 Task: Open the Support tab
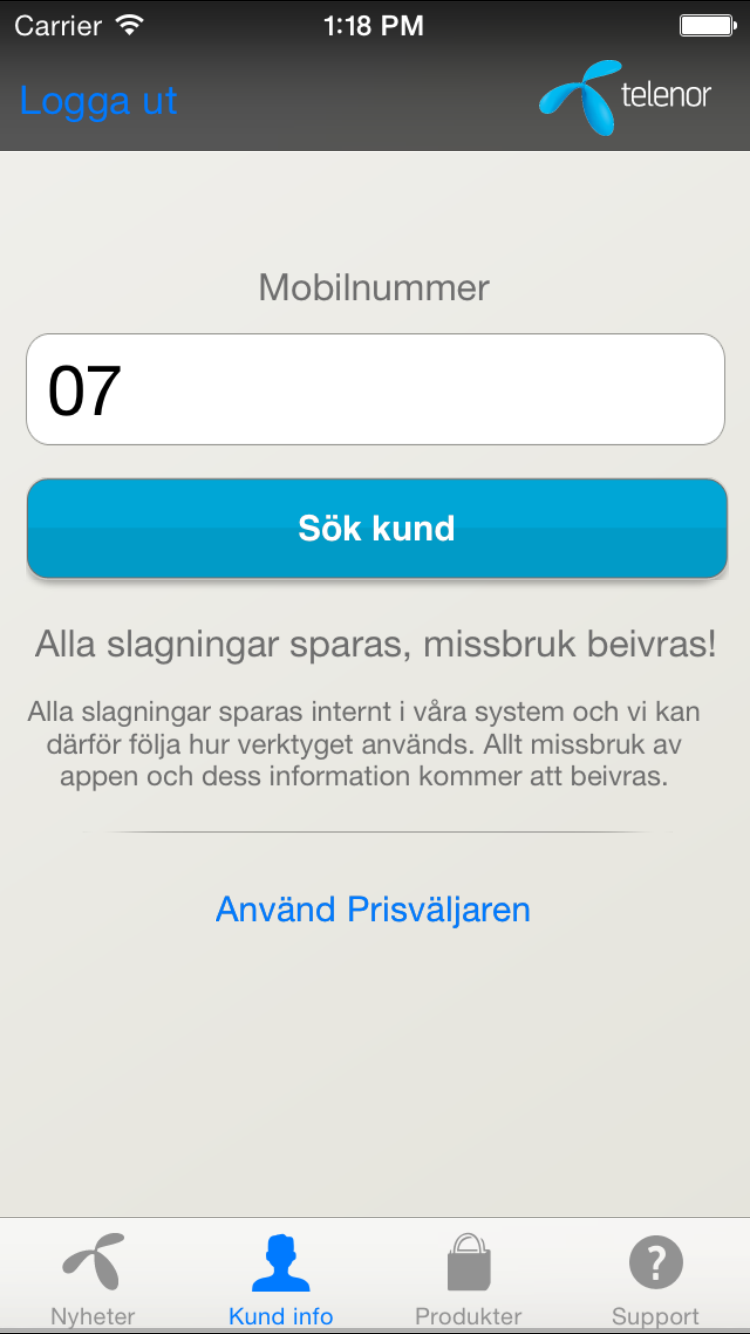coord(655,1278)
